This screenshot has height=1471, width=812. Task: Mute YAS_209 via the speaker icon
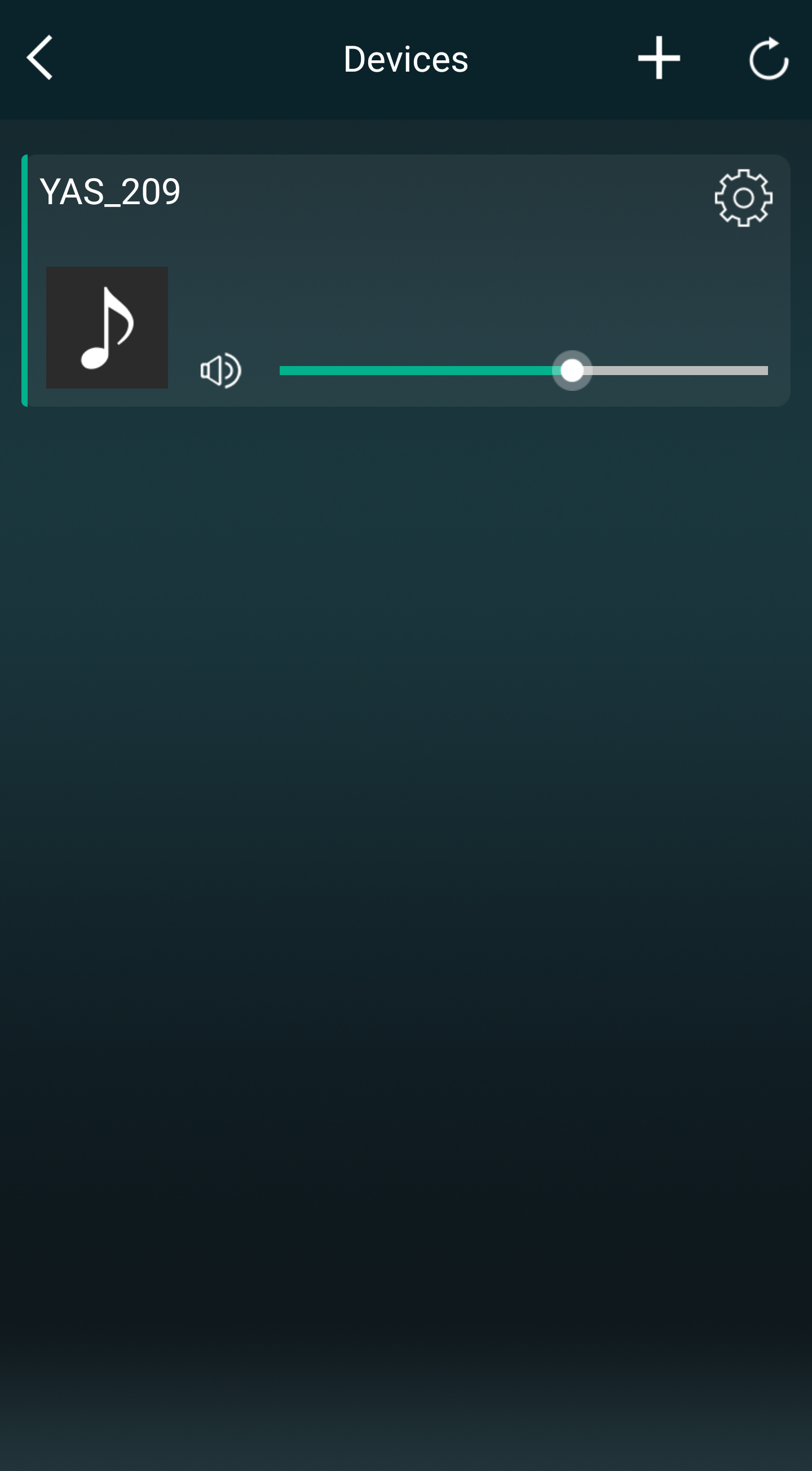[221, 371]
